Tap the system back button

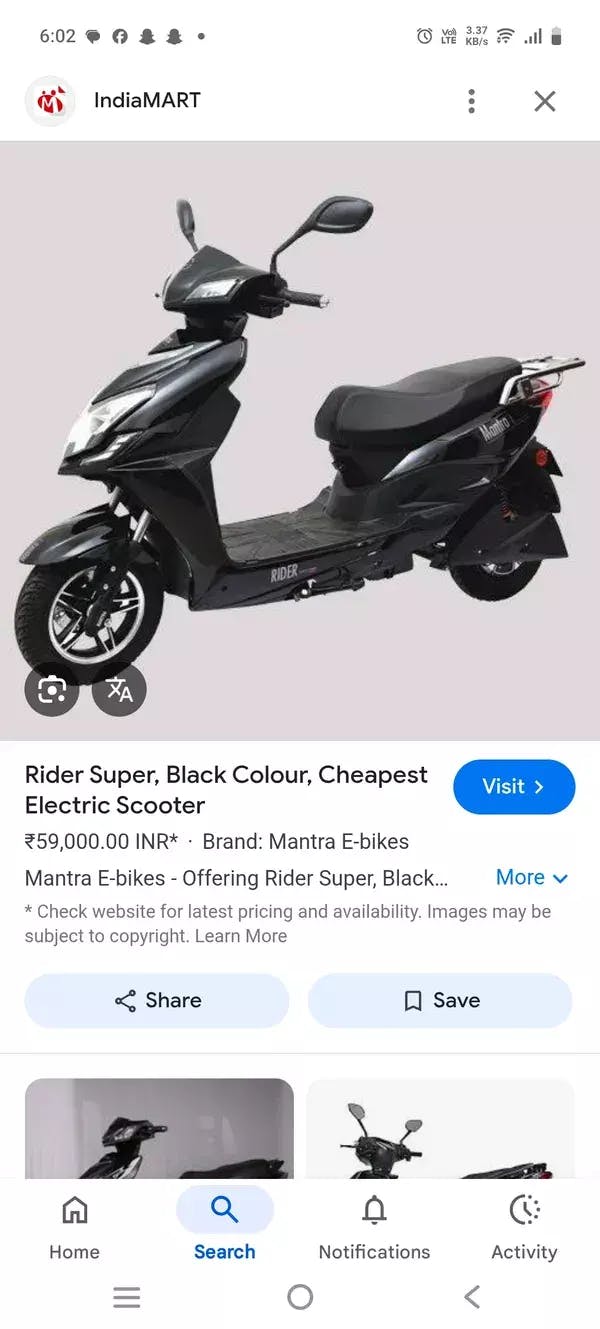(472, 1297)
